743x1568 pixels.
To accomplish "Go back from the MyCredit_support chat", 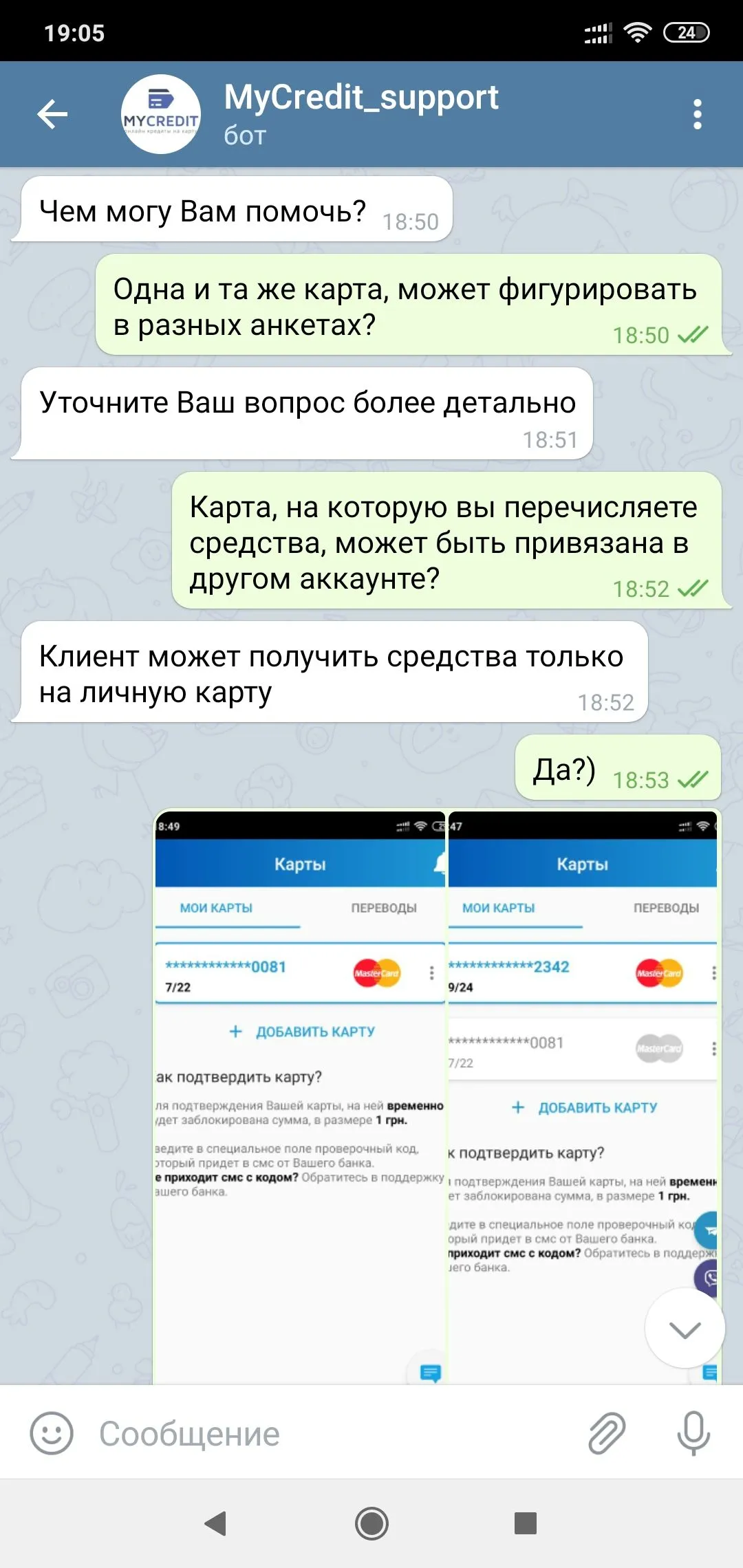I will tap(53, 114).
